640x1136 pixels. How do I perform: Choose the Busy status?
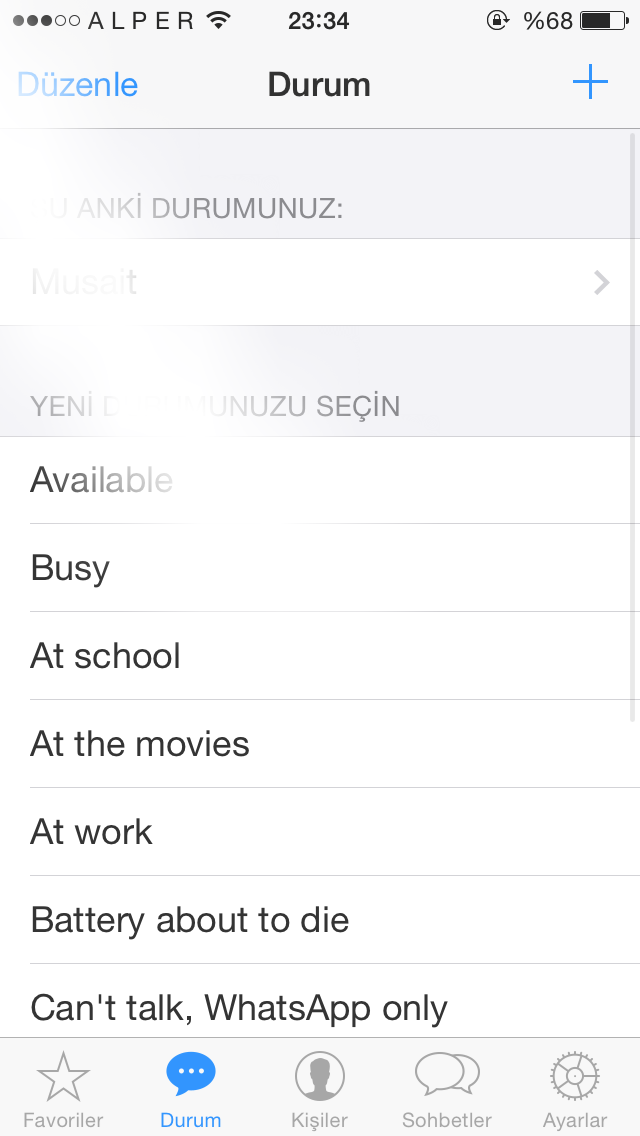click(x=320, y=567)
